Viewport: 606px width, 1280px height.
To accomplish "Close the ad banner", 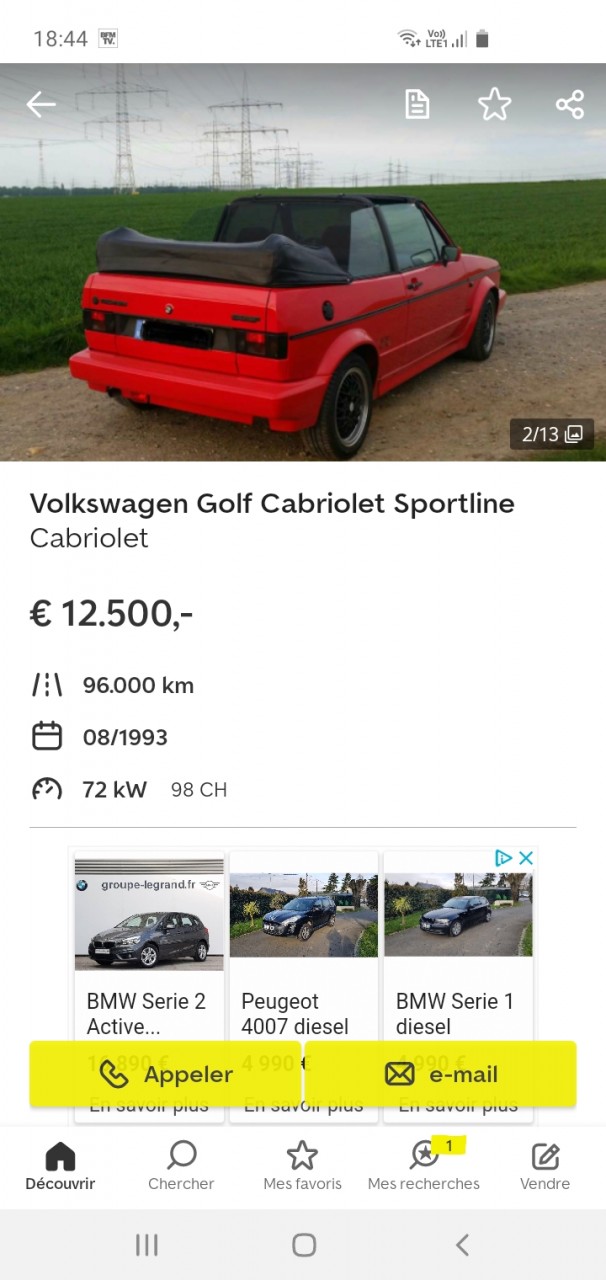I will point(526,858).
